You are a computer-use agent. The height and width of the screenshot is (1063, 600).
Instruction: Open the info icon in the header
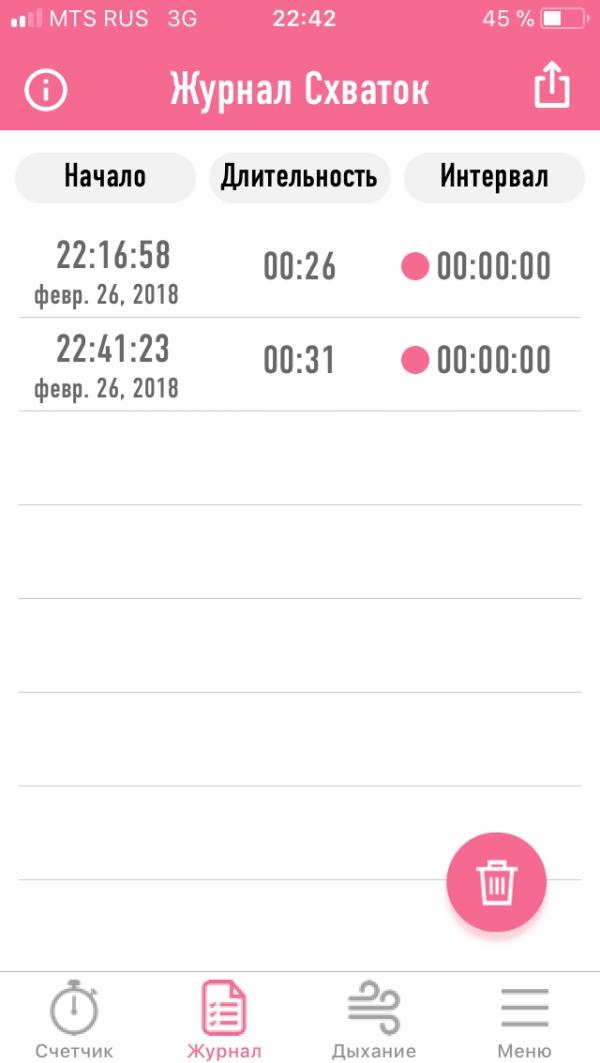(46, 90)
